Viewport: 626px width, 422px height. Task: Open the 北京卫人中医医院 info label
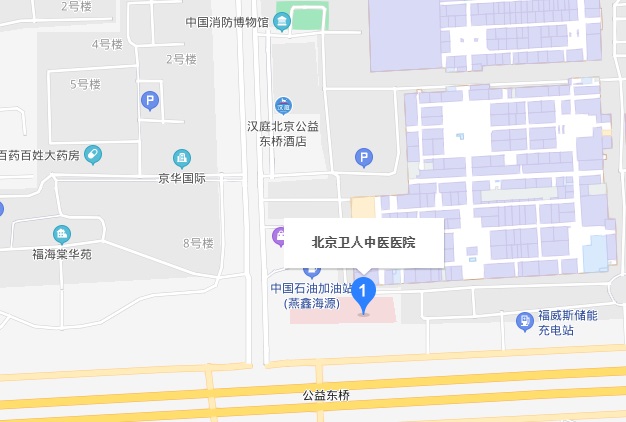coord(363,241)
